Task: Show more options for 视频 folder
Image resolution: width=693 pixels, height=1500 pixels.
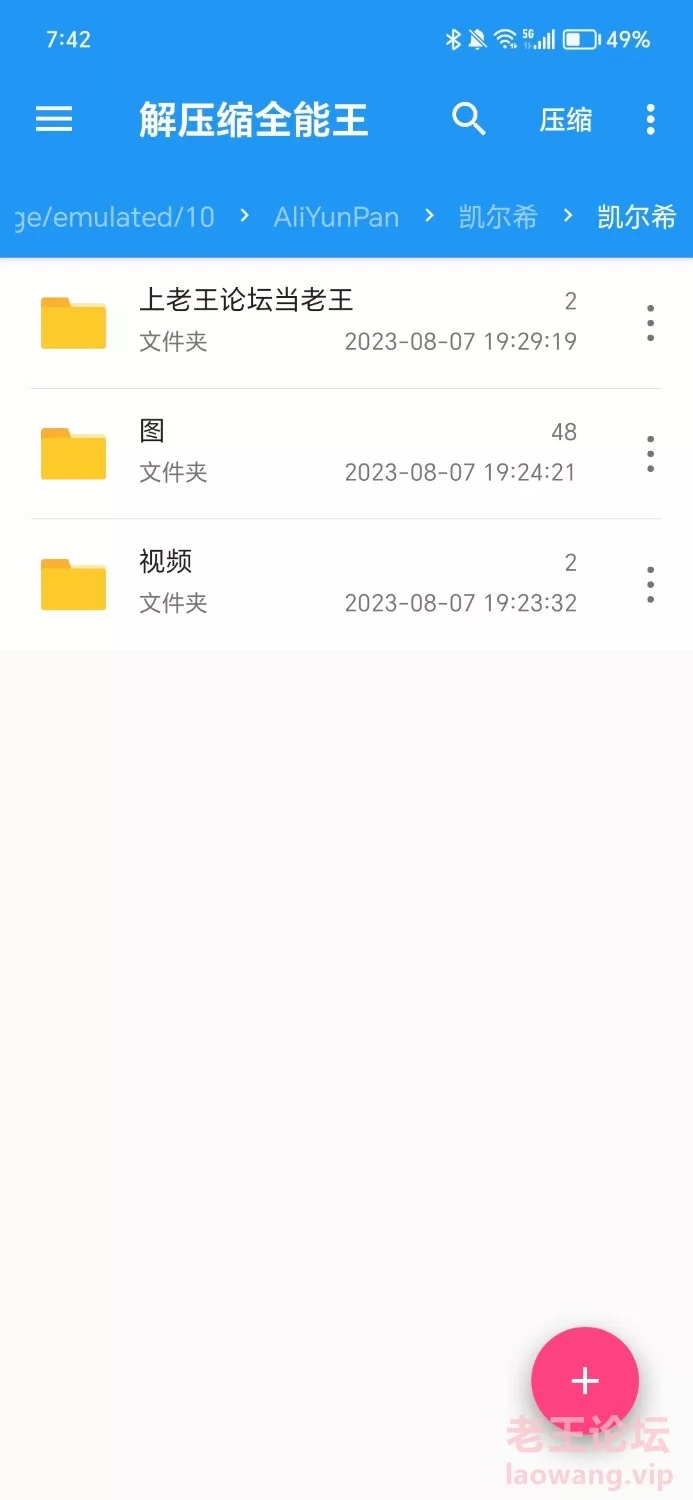Action: point(650,585)
